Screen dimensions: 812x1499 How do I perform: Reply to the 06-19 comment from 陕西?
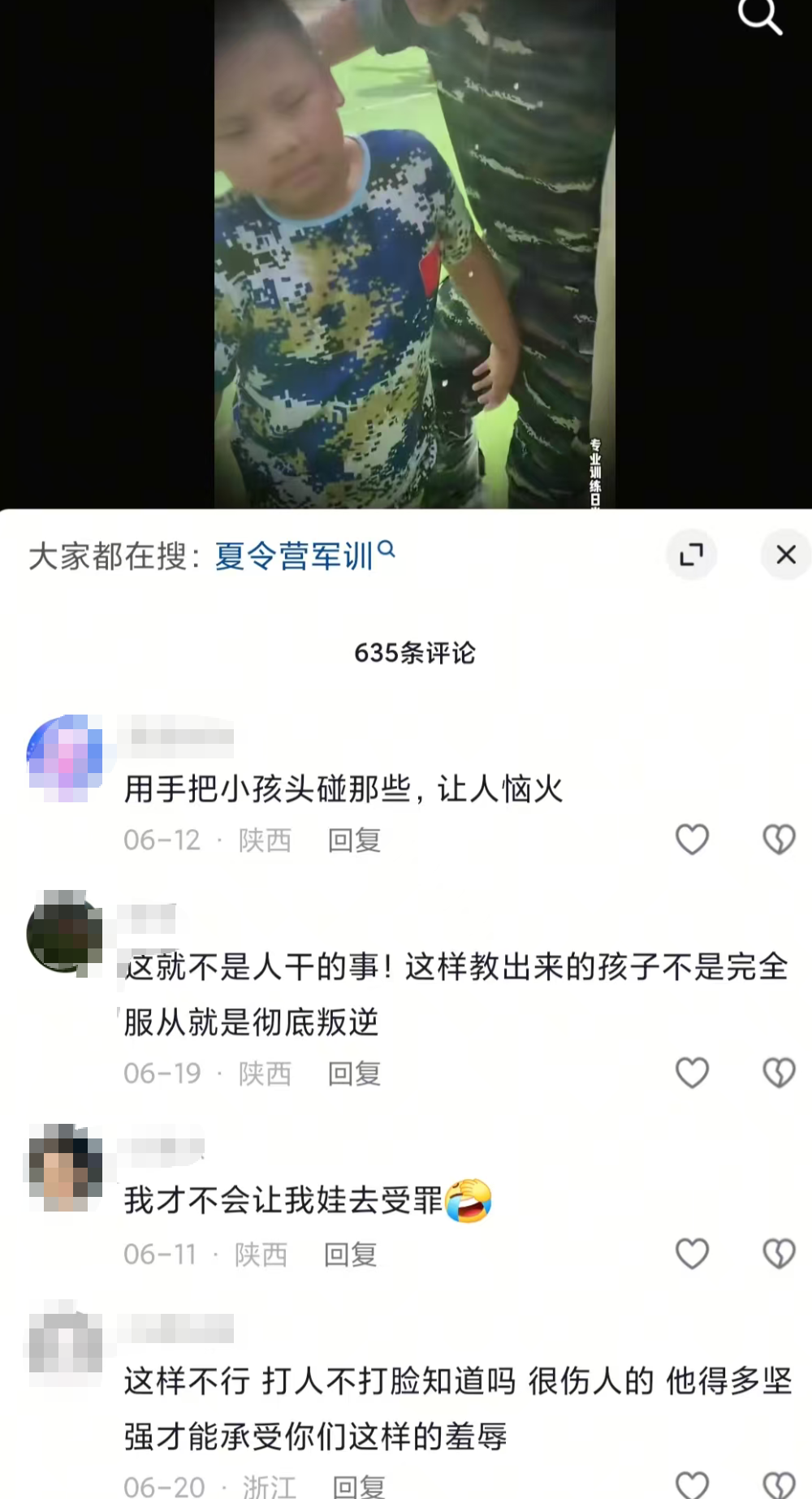point(354,1073)
